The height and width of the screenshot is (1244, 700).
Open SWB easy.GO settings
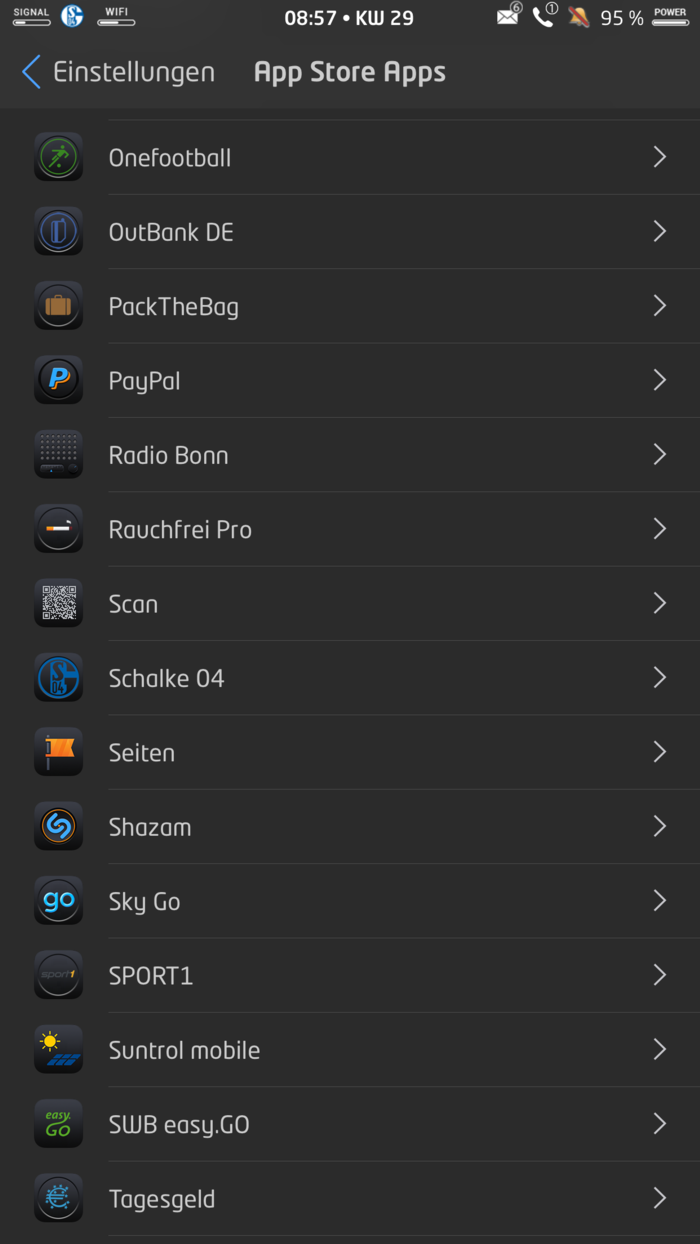point(350,1124)
